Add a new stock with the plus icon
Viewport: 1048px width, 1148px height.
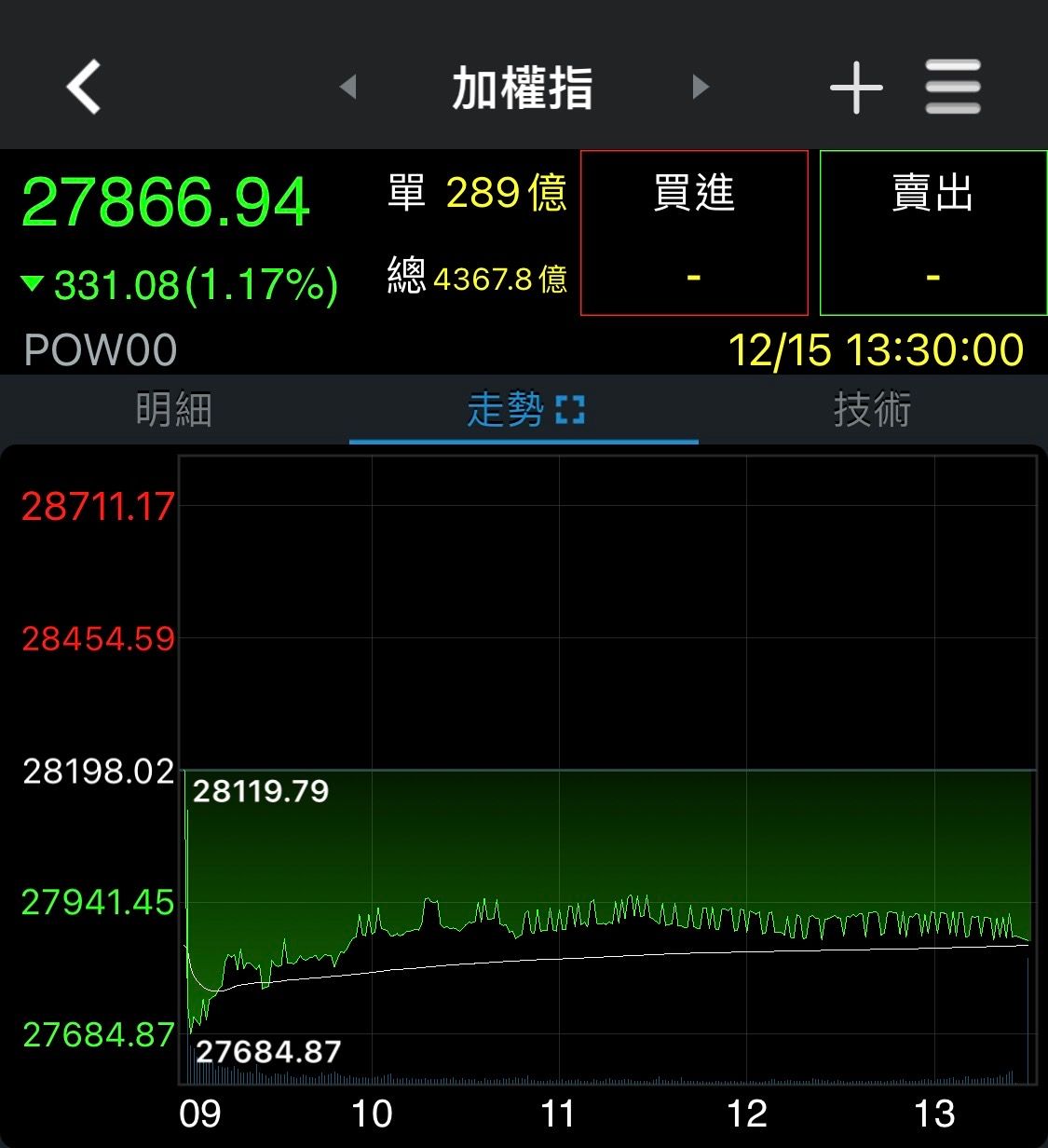855,87
